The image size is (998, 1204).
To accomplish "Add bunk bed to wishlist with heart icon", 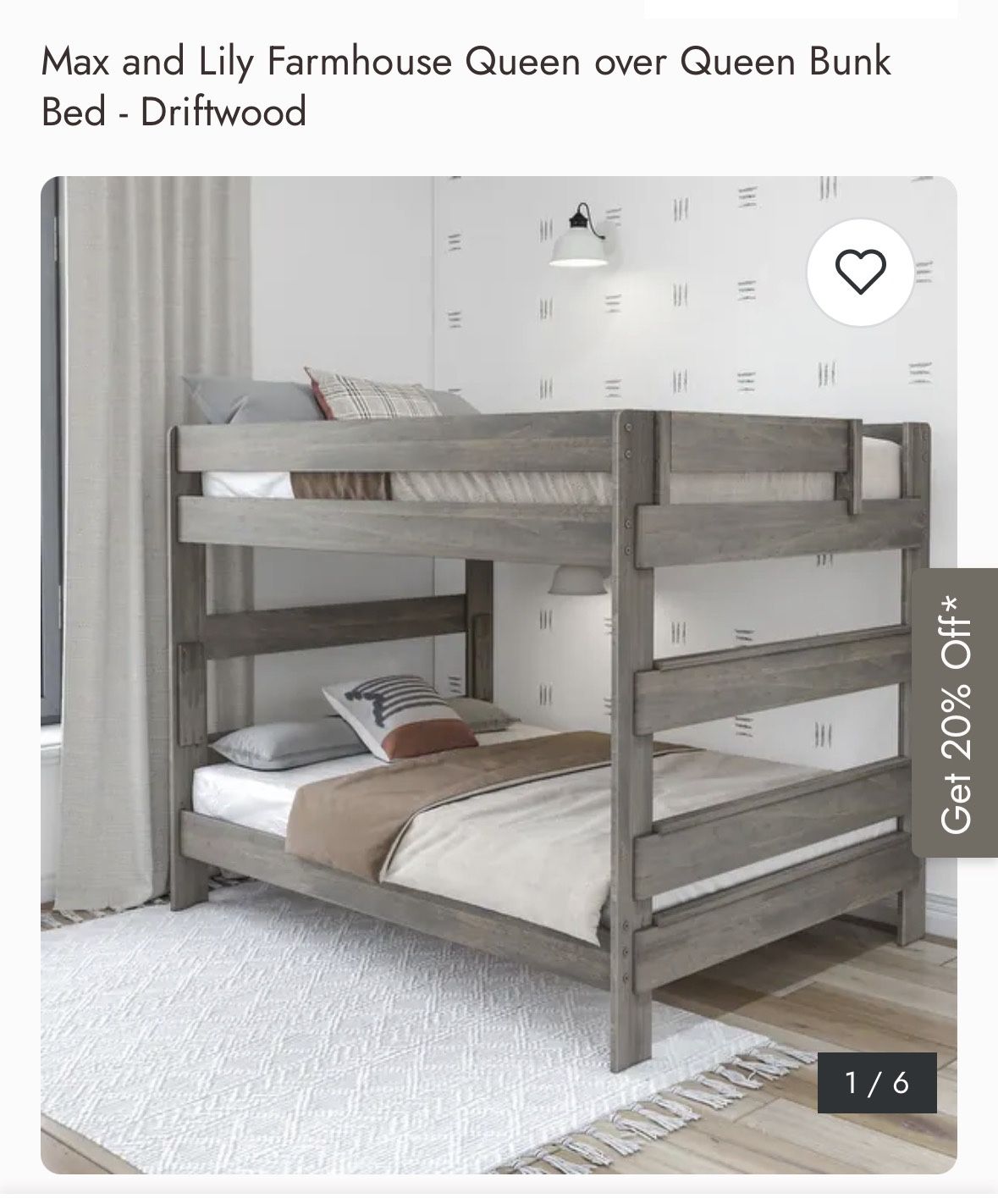I will pos(860,272).
